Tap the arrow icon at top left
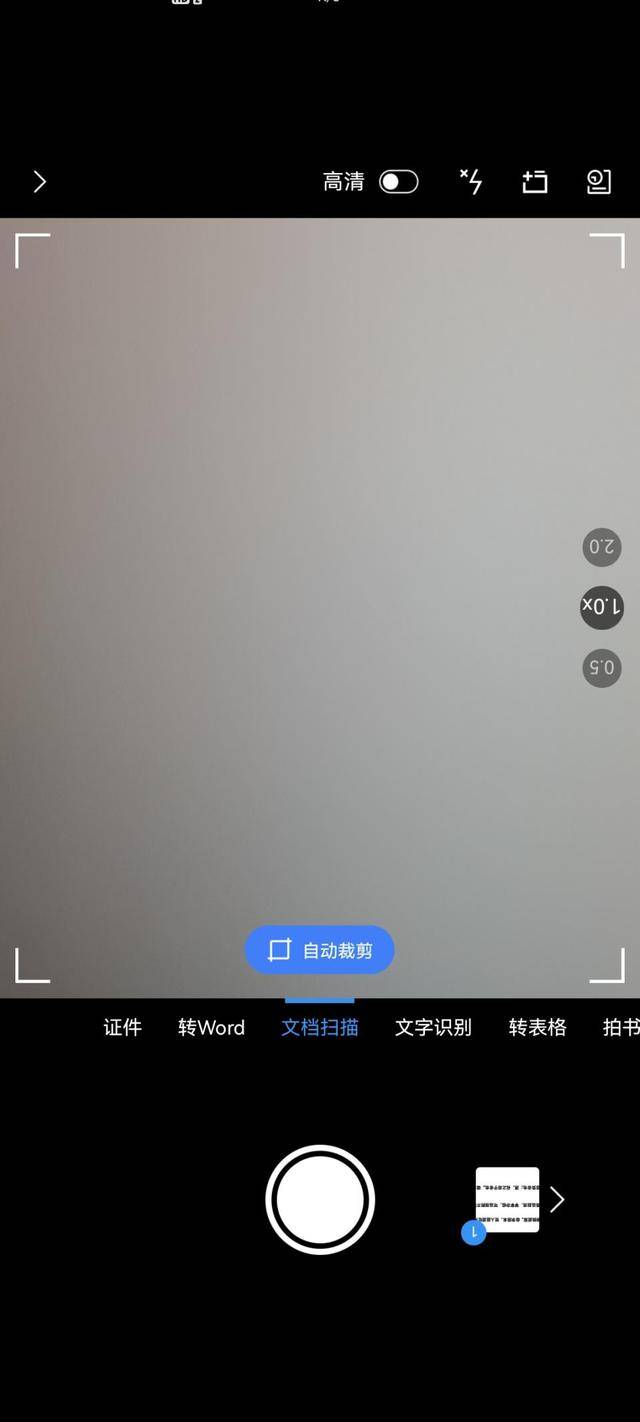This screenshot has height=1422, width=640. [39, 182]
